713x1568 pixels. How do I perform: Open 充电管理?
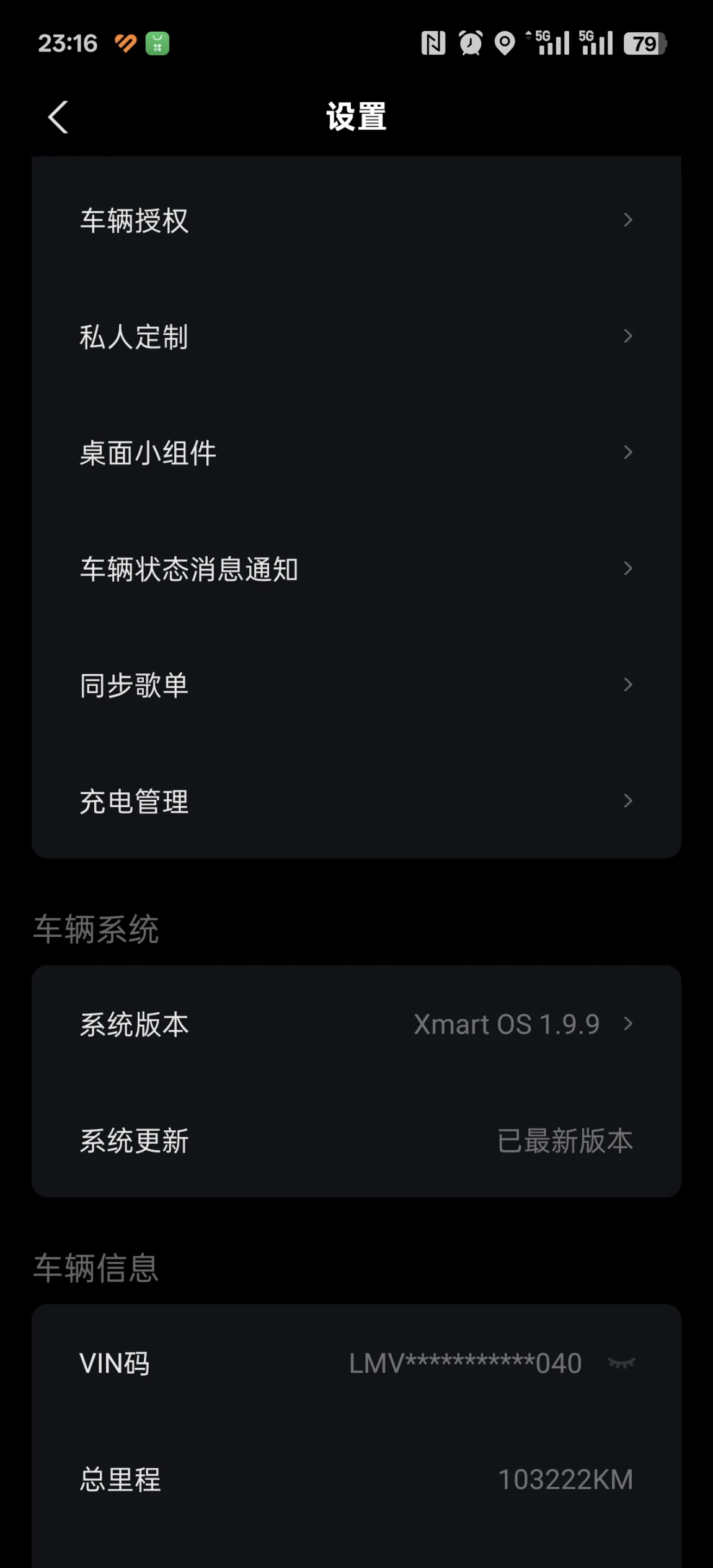(356, 801)
